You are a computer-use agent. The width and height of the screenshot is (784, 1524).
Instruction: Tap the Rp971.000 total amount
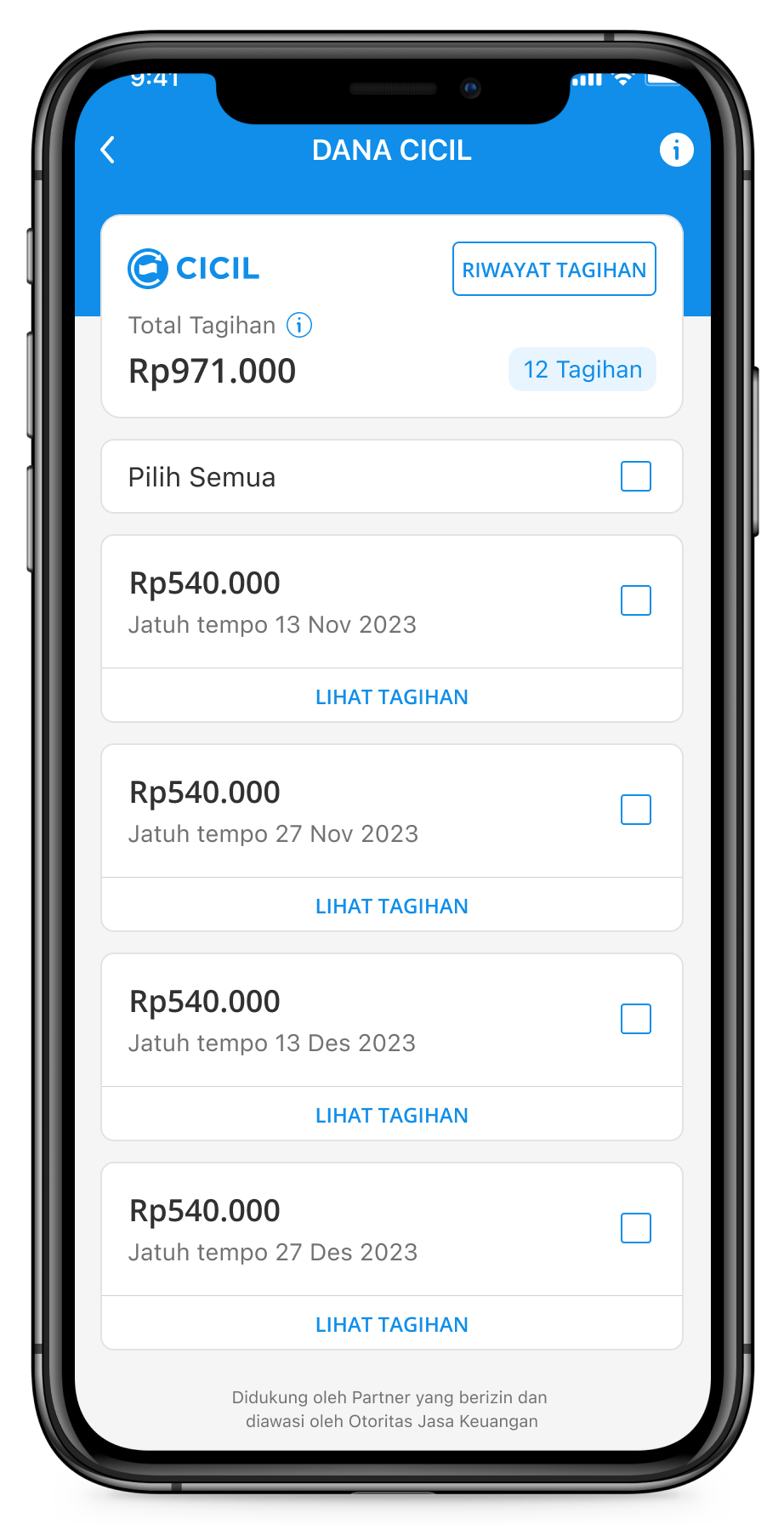pos(212,370)
